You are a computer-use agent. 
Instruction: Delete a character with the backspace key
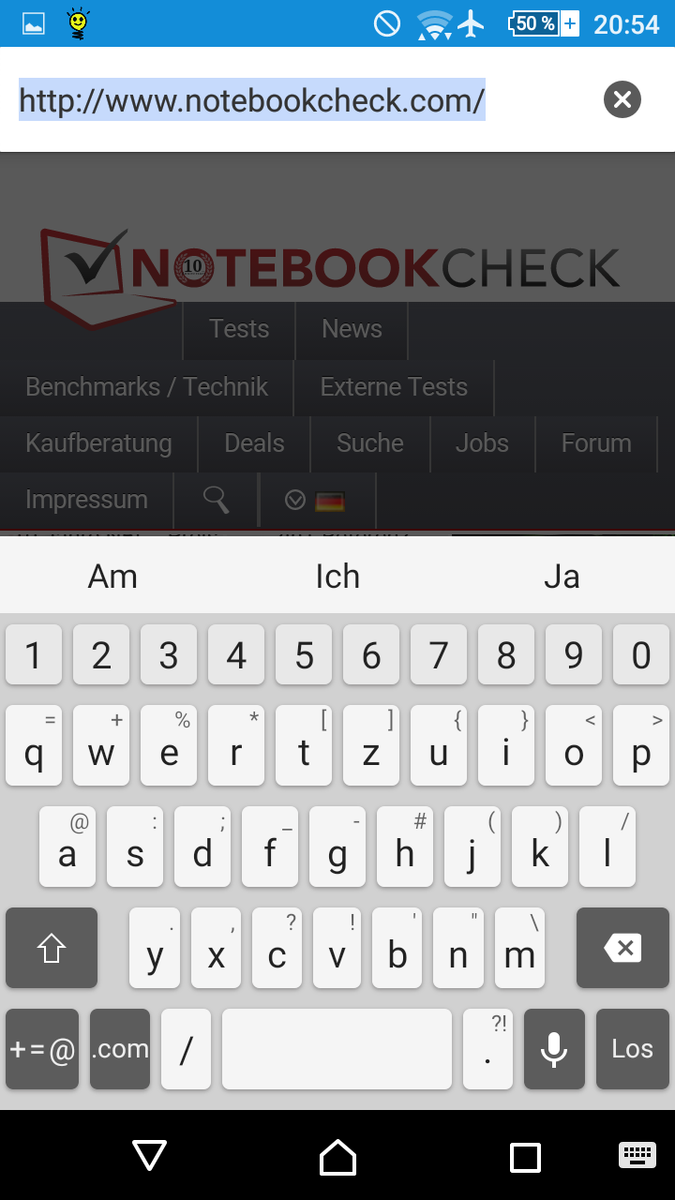[x=622, y=948]
